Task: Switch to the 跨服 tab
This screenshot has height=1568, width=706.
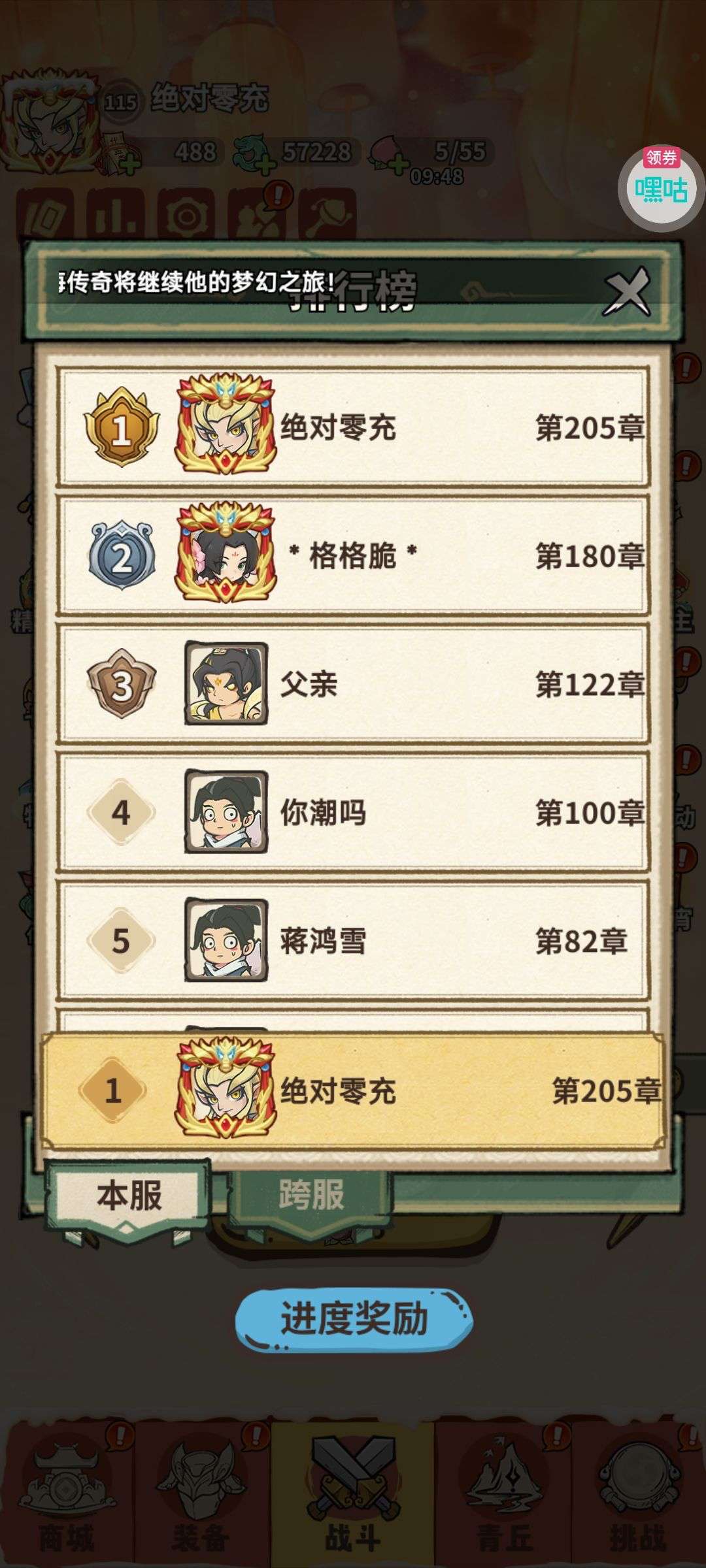Action: 311,1194
